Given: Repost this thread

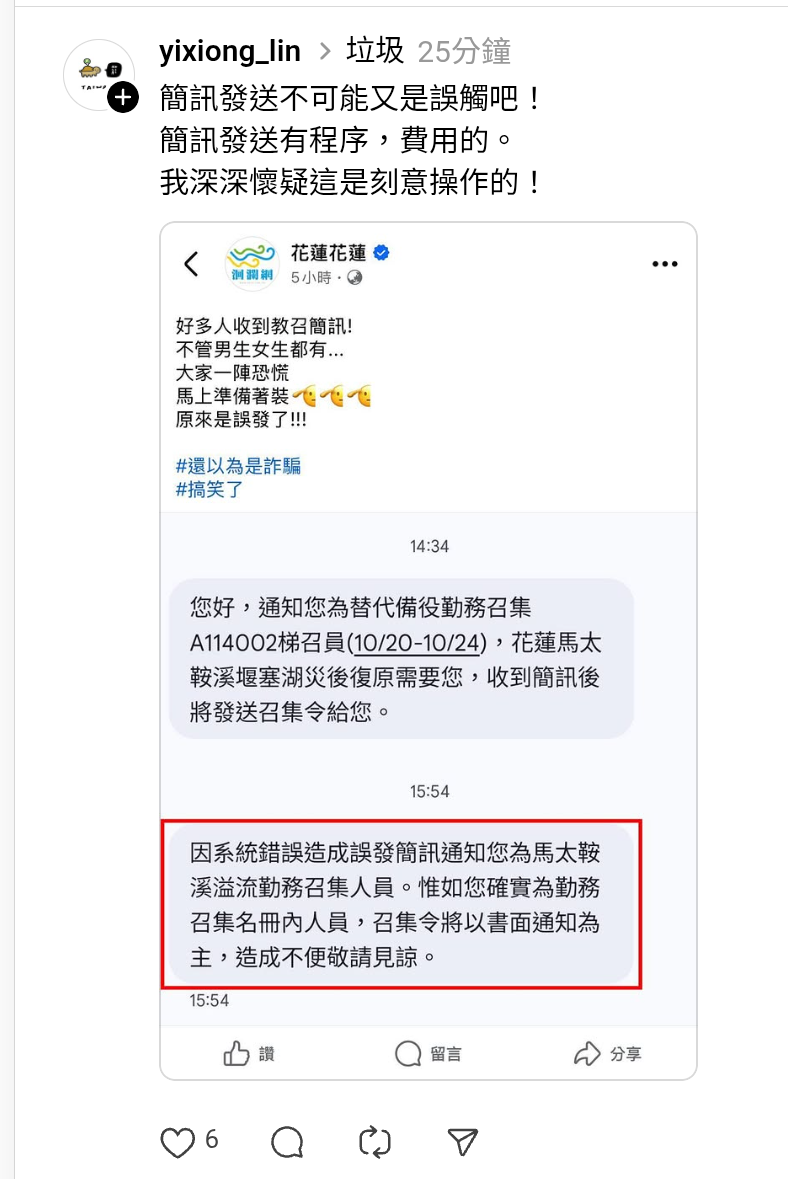Looking at the screenshot, I should point(372,1142).
